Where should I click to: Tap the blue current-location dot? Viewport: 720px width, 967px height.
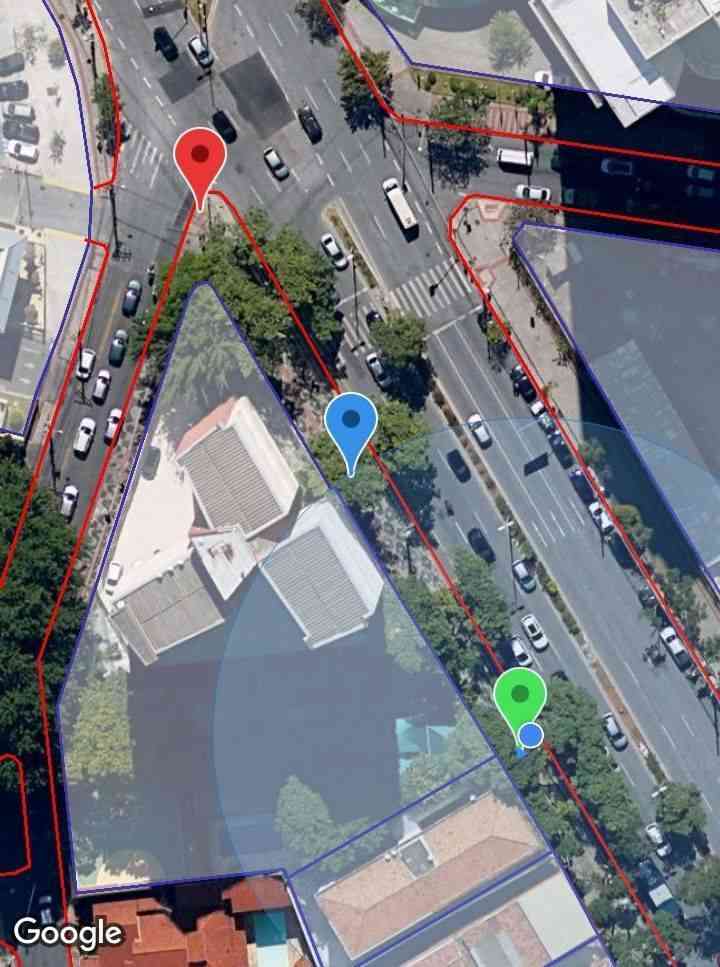point(531,736)
